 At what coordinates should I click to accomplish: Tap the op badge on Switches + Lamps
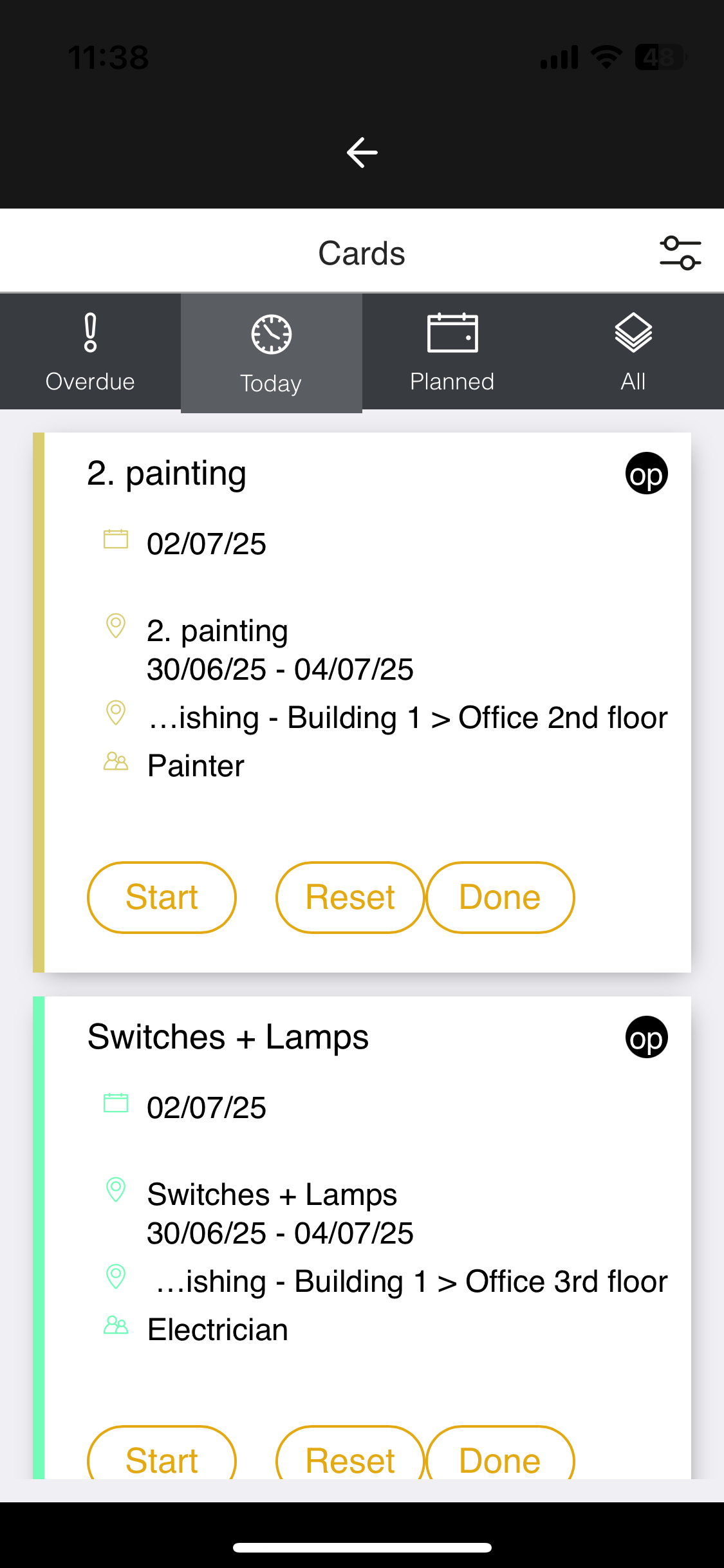pyautogui.click(x=646, y=1038)
